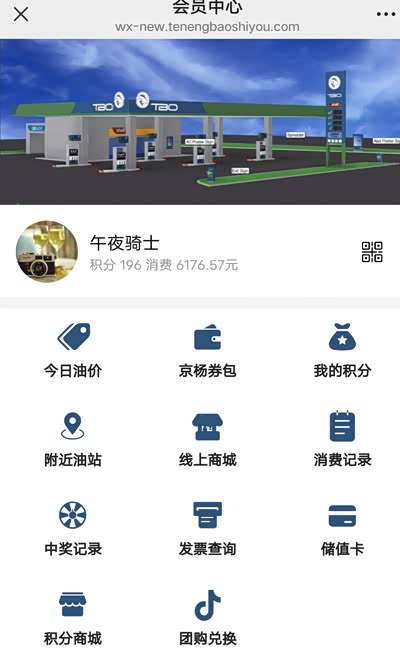Open 发票查询 invoice lookup
The width and height of the screenshot is (400, 663).
[207, 529]
